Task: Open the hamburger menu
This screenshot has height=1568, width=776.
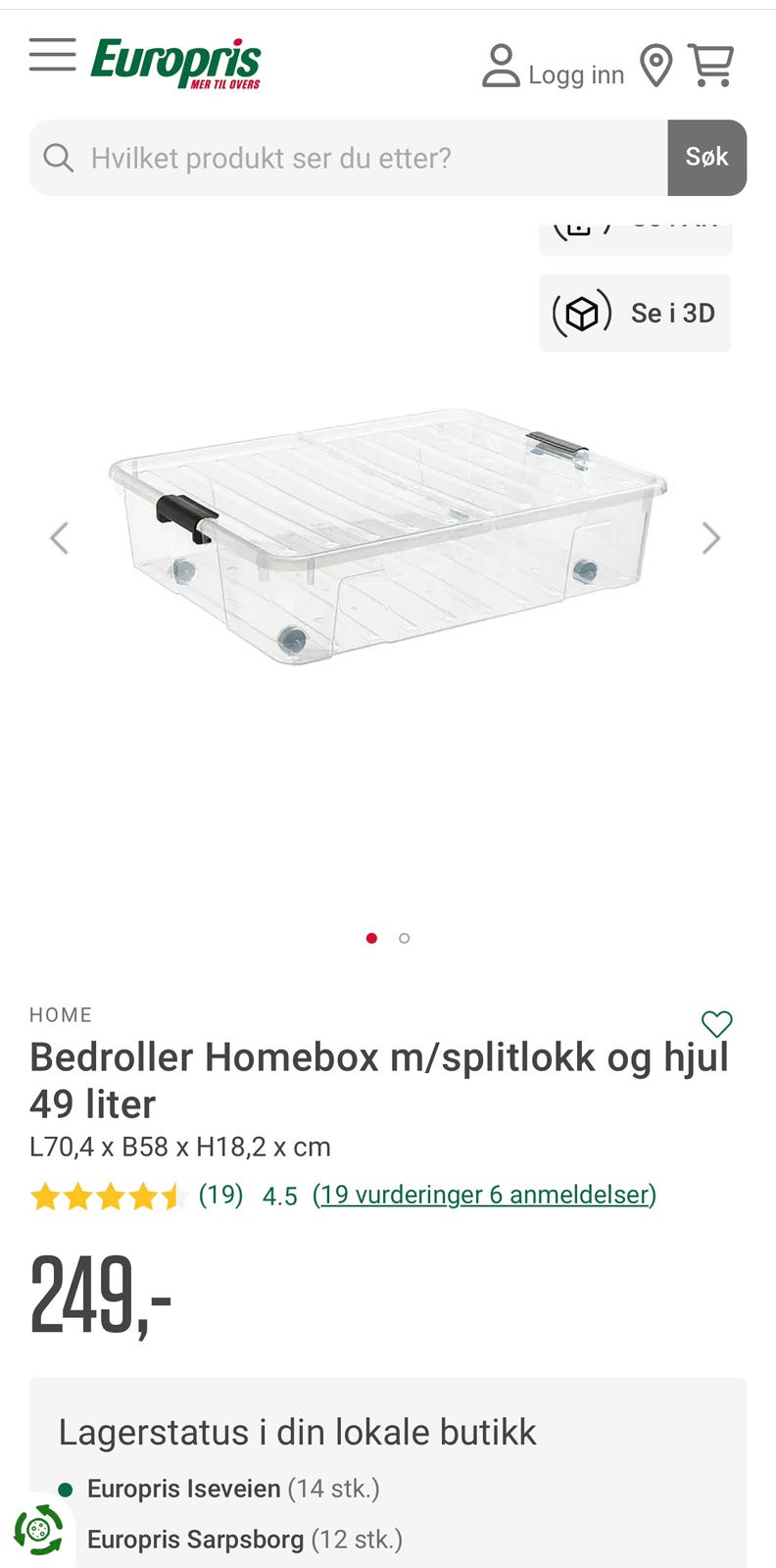Action: point(52,56)
